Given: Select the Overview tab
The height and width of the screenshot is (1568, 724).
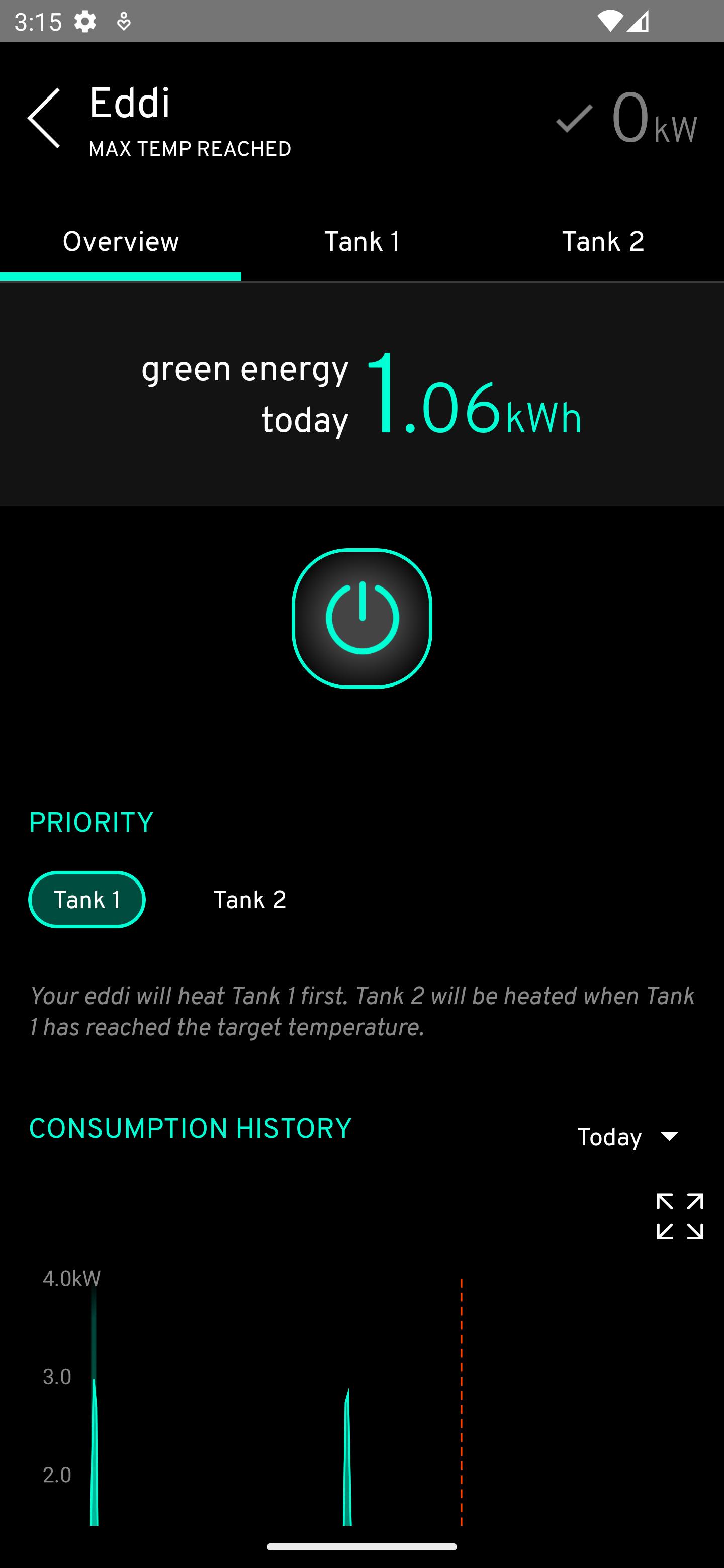Looking at the screenshot, I should 121,242.
